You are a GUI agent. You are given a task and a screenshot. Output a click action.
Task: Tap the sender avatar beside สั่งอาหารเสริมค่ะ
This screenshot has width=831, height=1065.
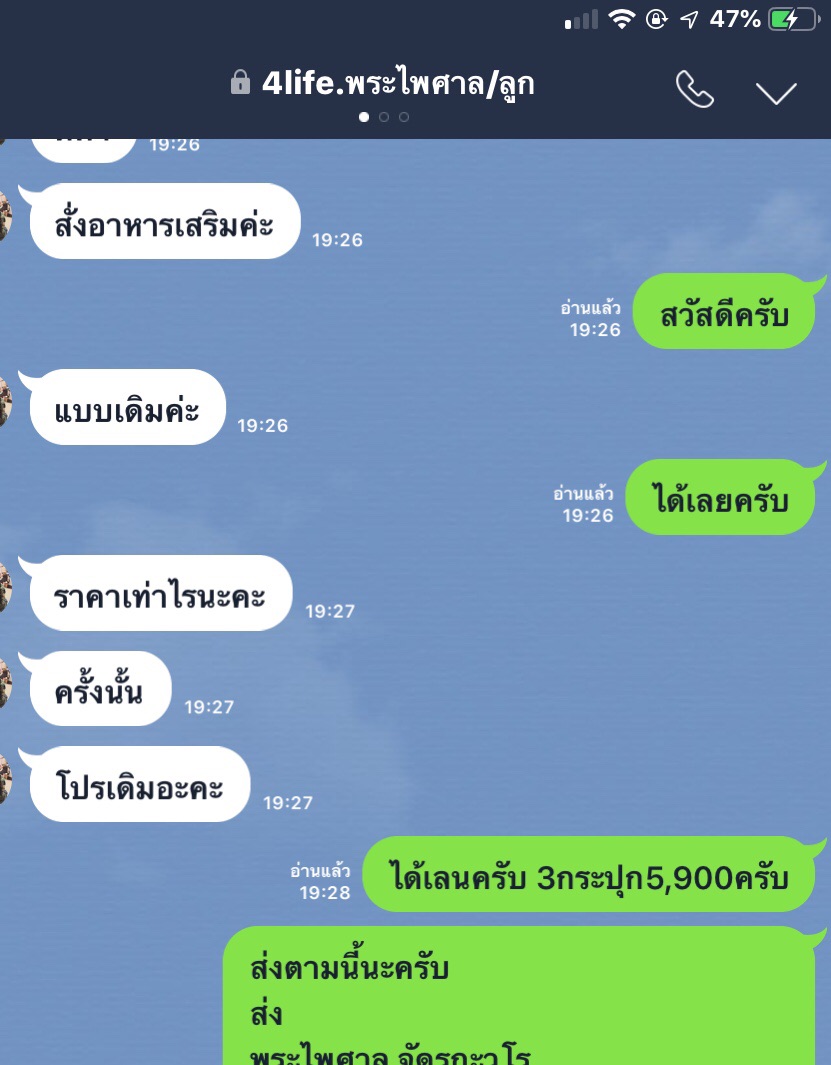pos(5,216)
